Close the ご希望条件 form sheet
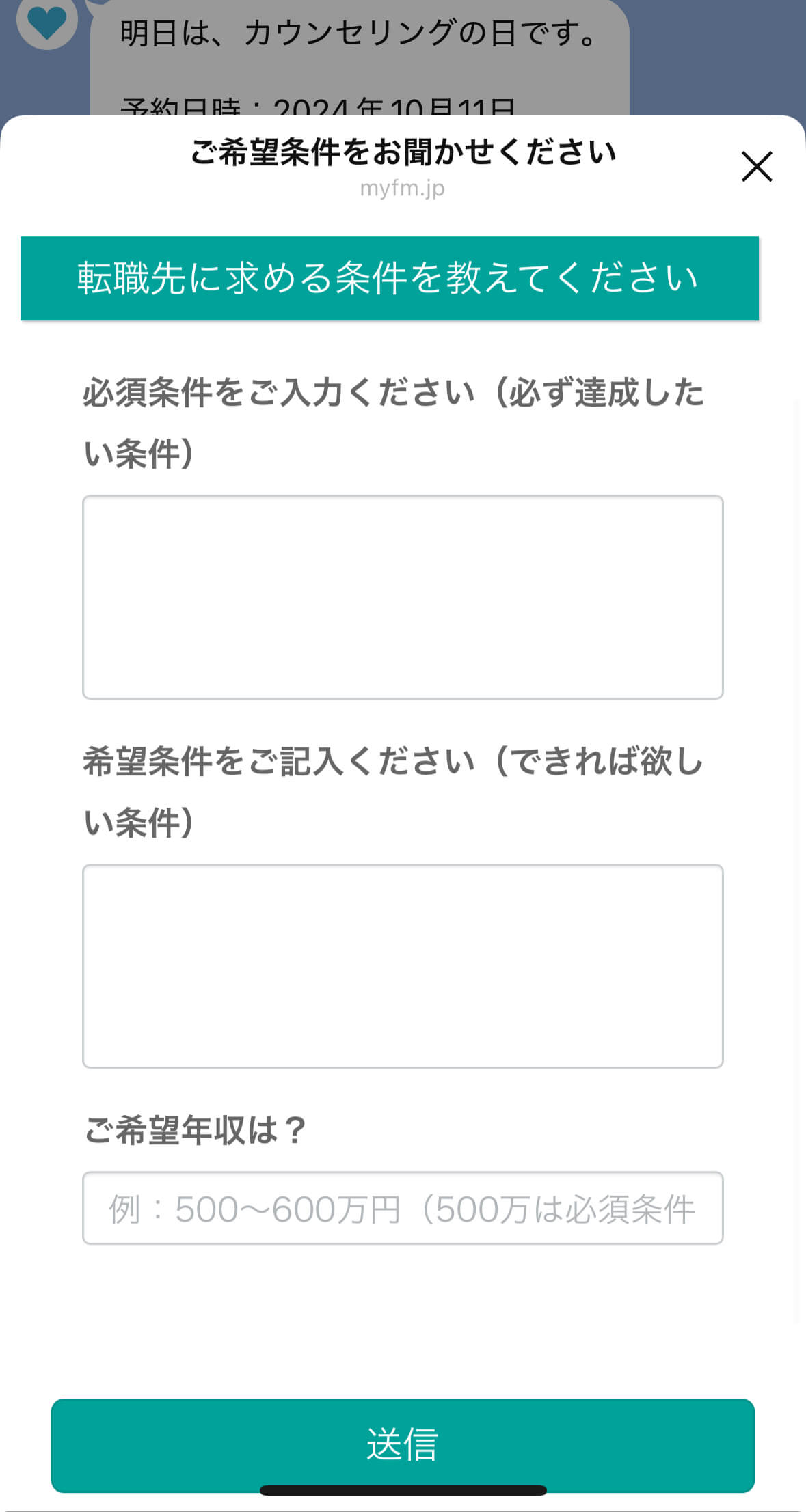Screen dimensions: 806x1512 click(757, 167)
